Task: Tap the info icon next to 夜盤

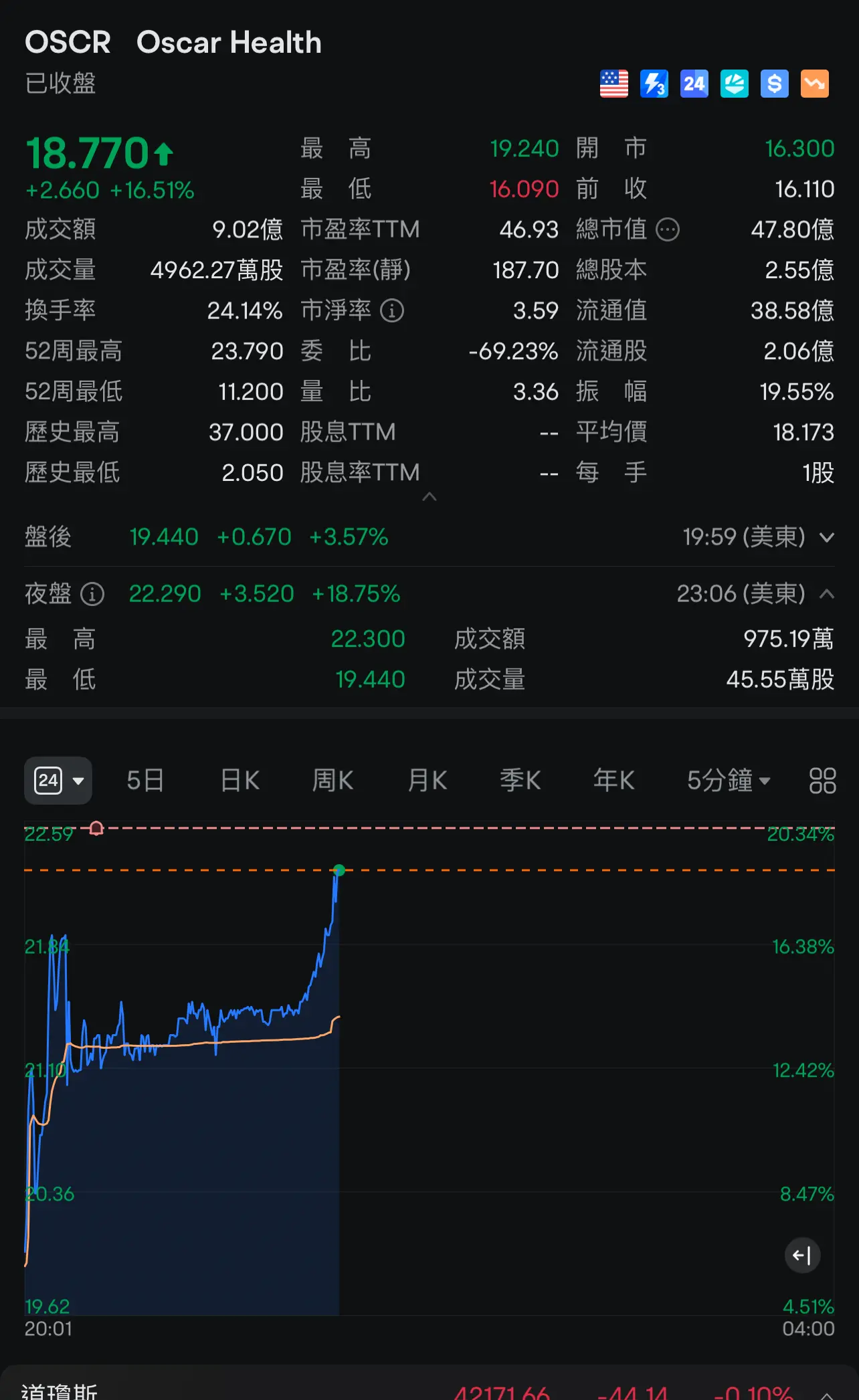Action: pos(92,594)
